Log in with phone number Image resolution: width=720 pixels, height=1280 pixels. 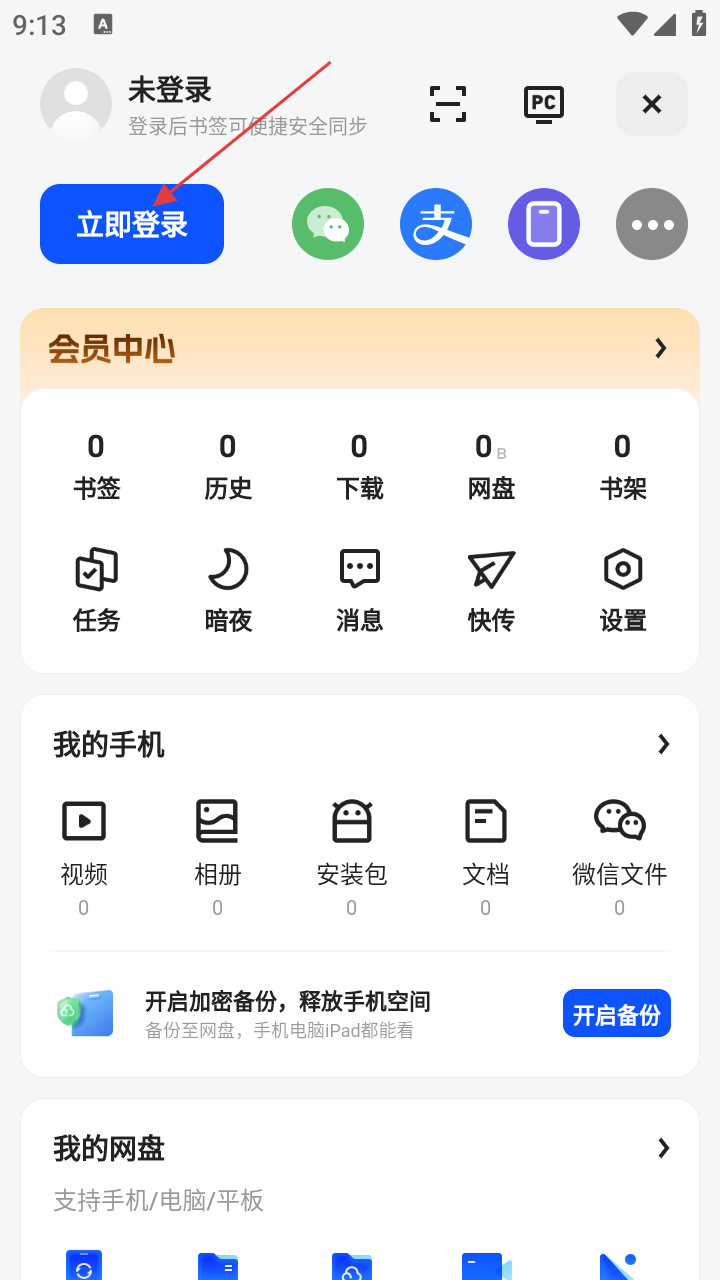[x=544, y=224]
